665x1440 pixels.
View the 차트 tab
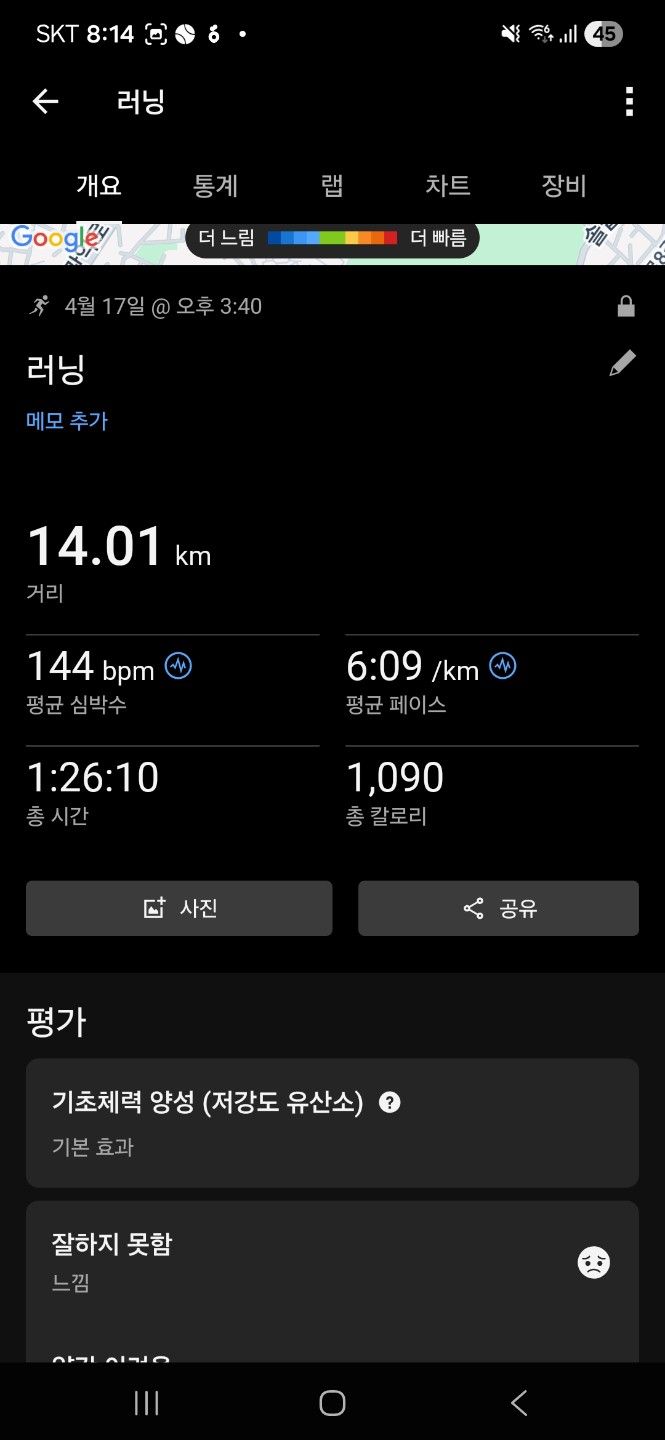pyautogui.click(x=447, y=185)
